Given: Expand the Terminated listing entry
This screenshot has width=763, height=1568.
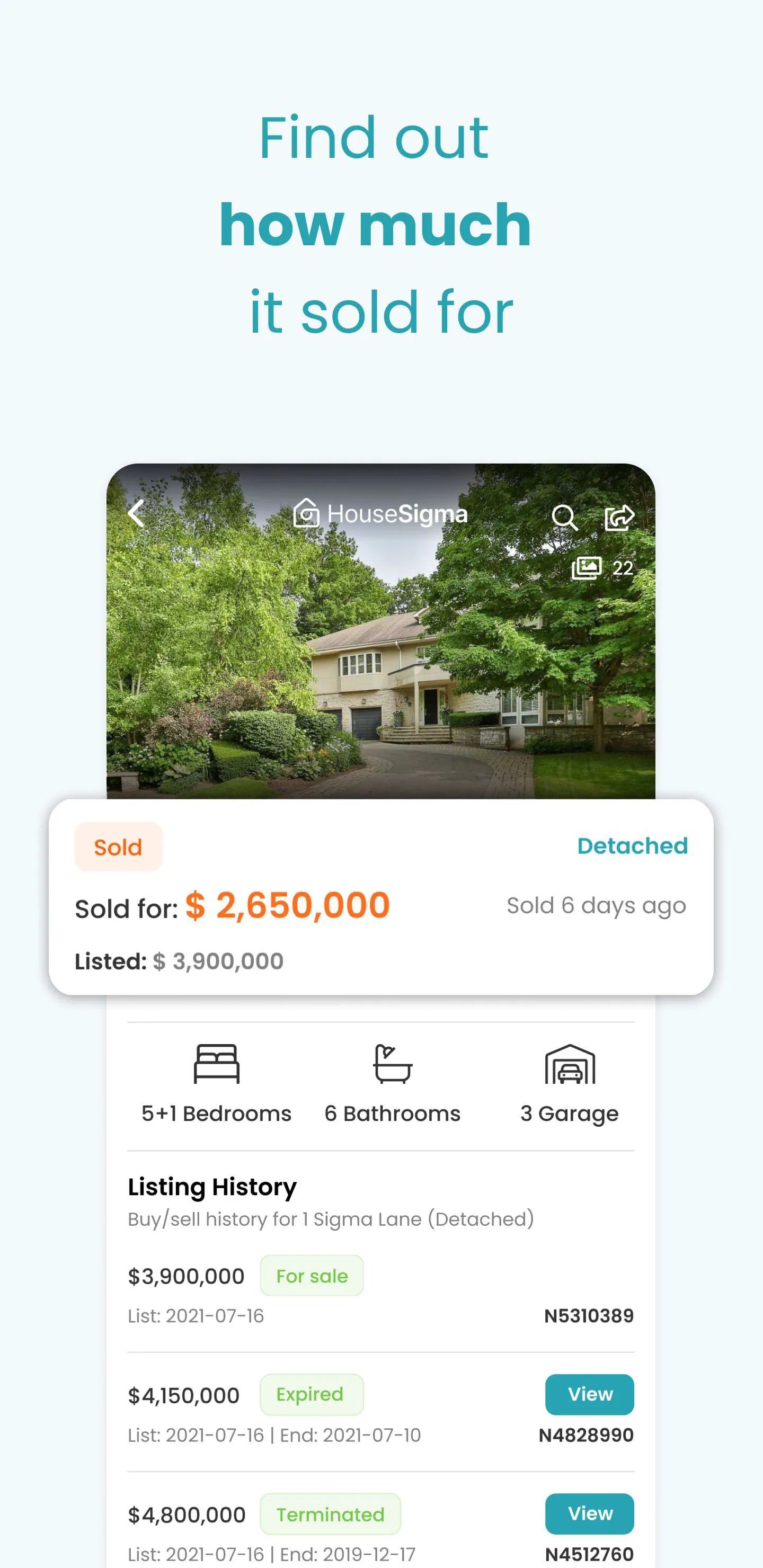Looking at the screenshot, I should point(330,1514).
